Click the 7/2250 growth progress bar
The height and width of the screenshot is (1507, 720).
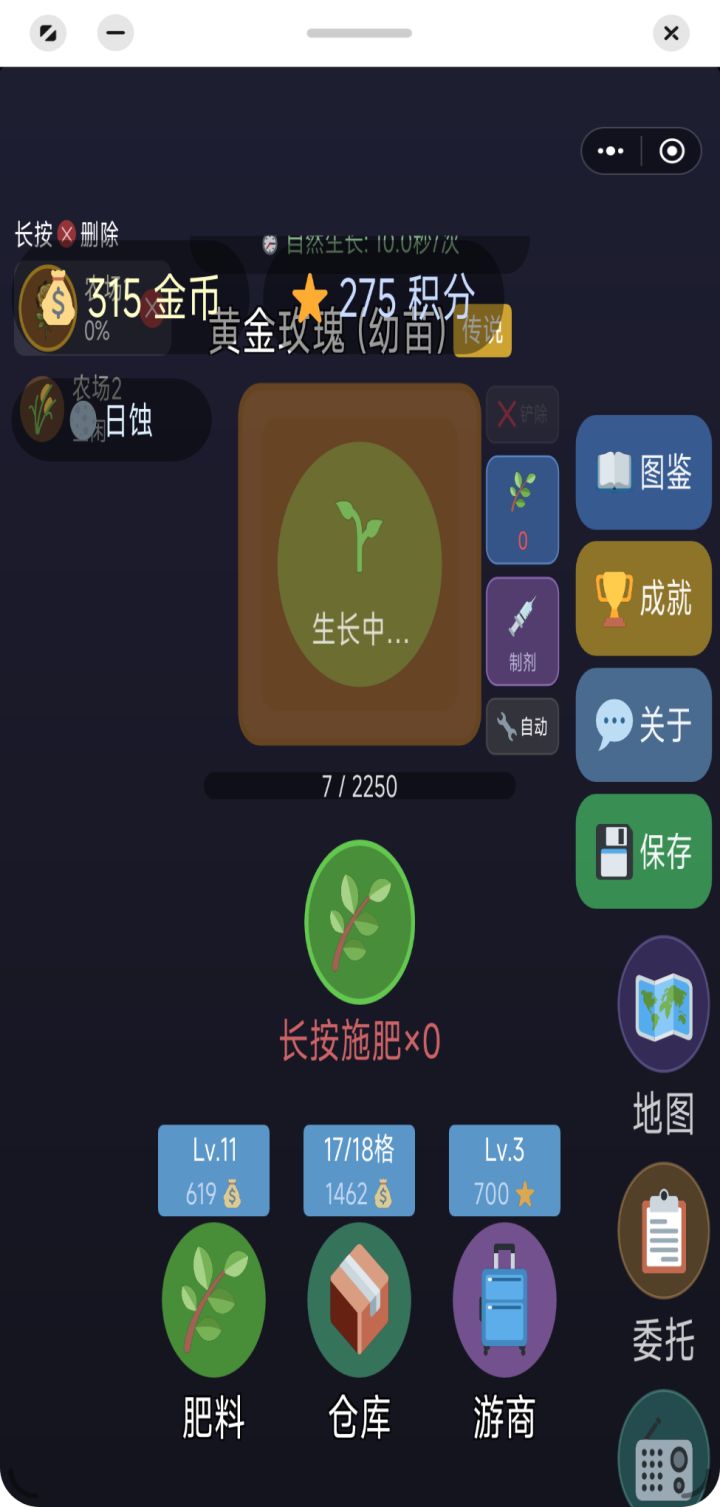[358, 786]
